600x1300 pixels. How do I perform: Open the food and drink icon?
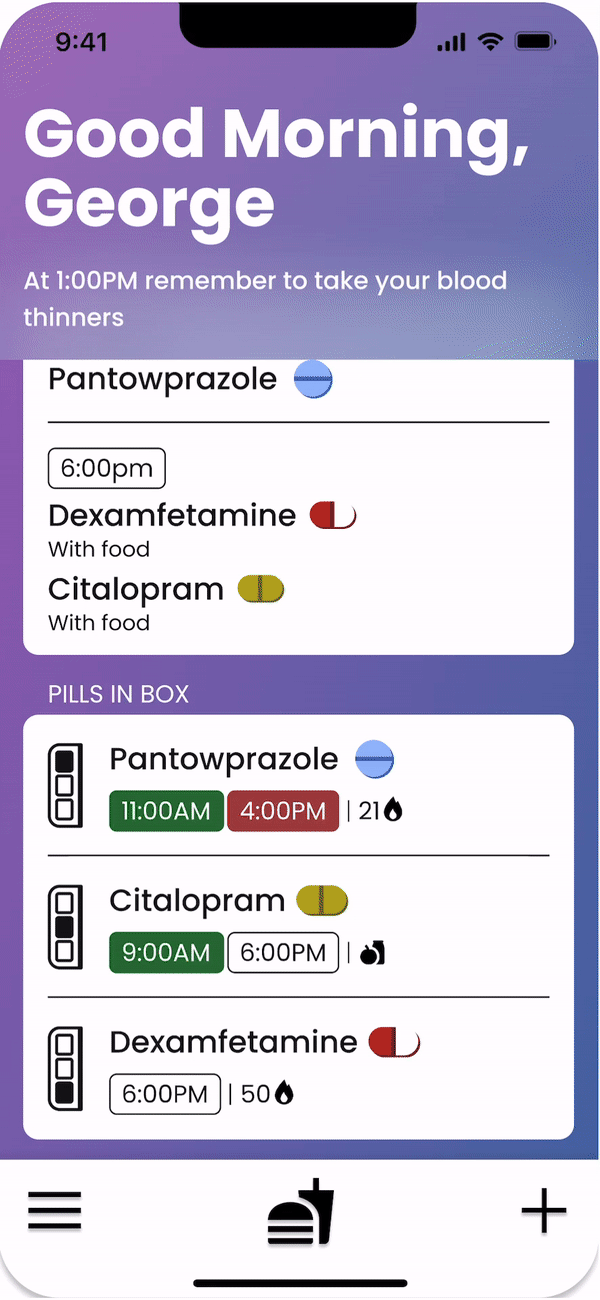(300, 1212)
